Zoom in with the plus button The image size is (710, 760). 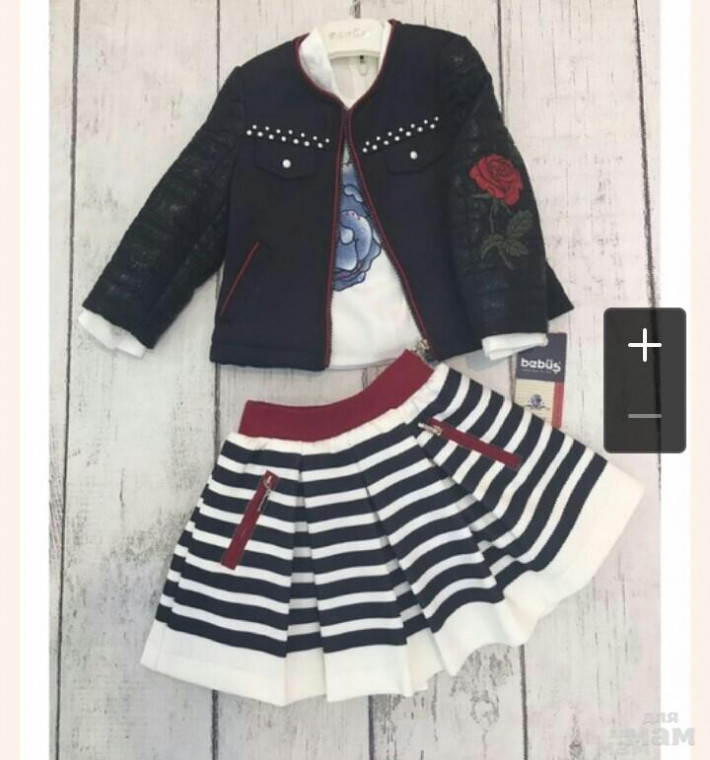click(x=645, y=346)
